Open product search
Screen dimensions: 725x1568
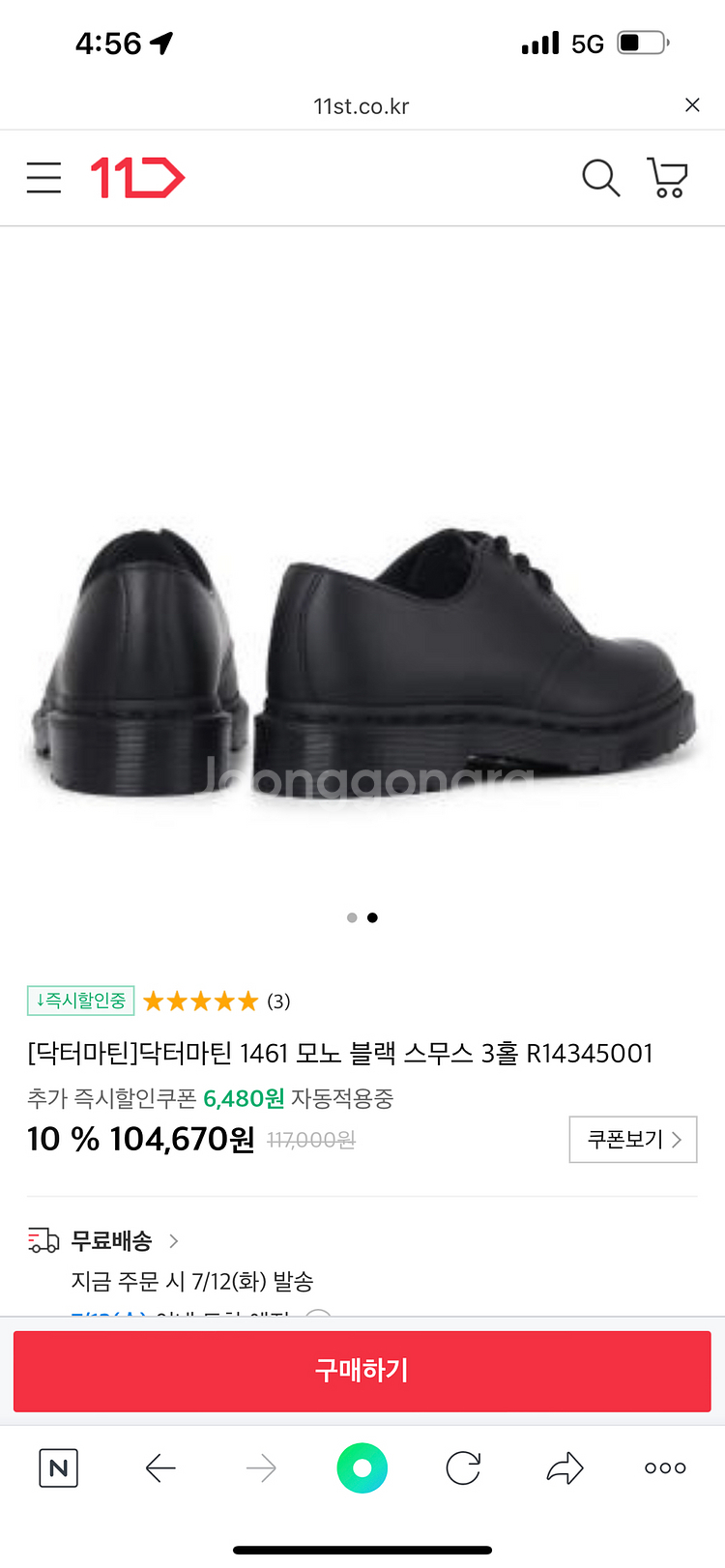[x=600, y=178]
